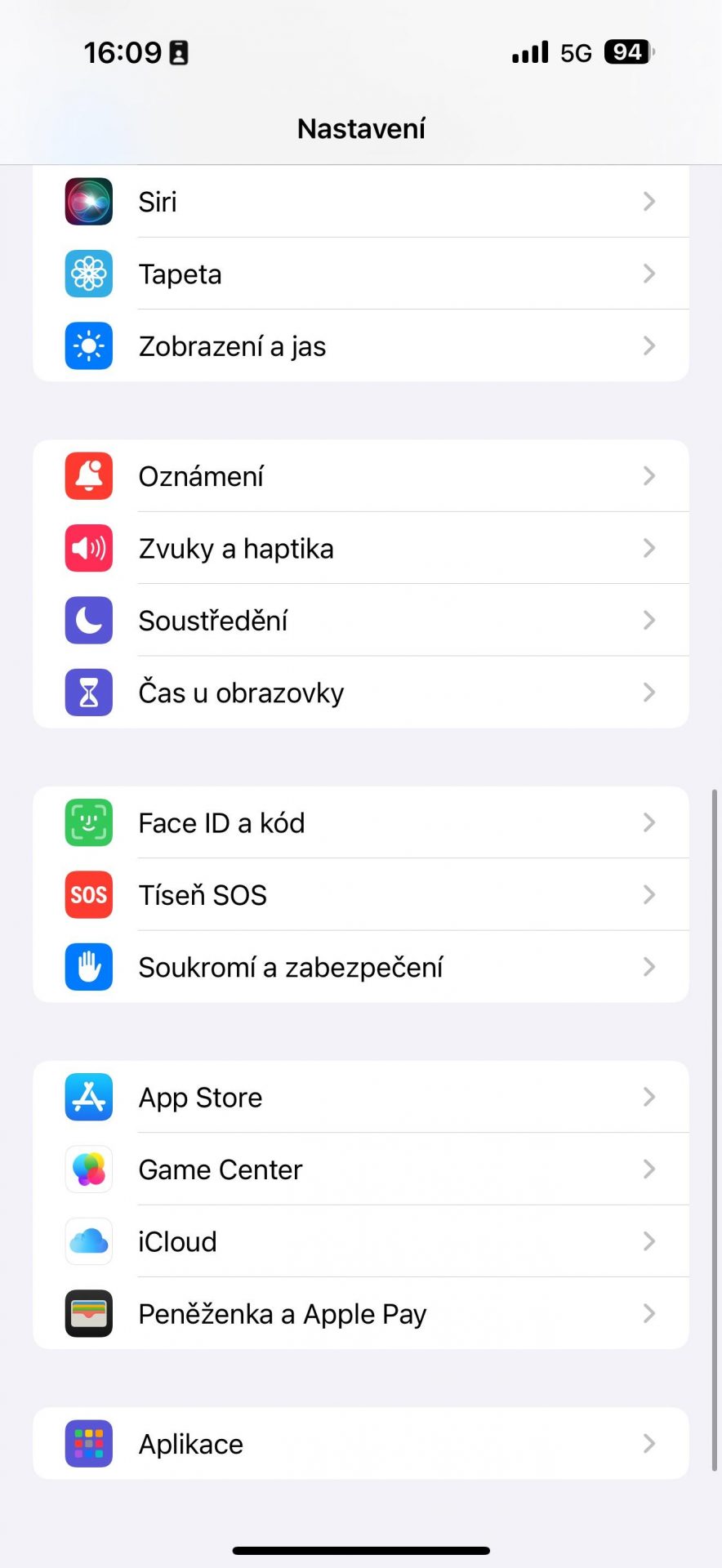Open iCloud settings
Screen dimensions: 722x1568
pyautogui.click(x=361, y=1241)
